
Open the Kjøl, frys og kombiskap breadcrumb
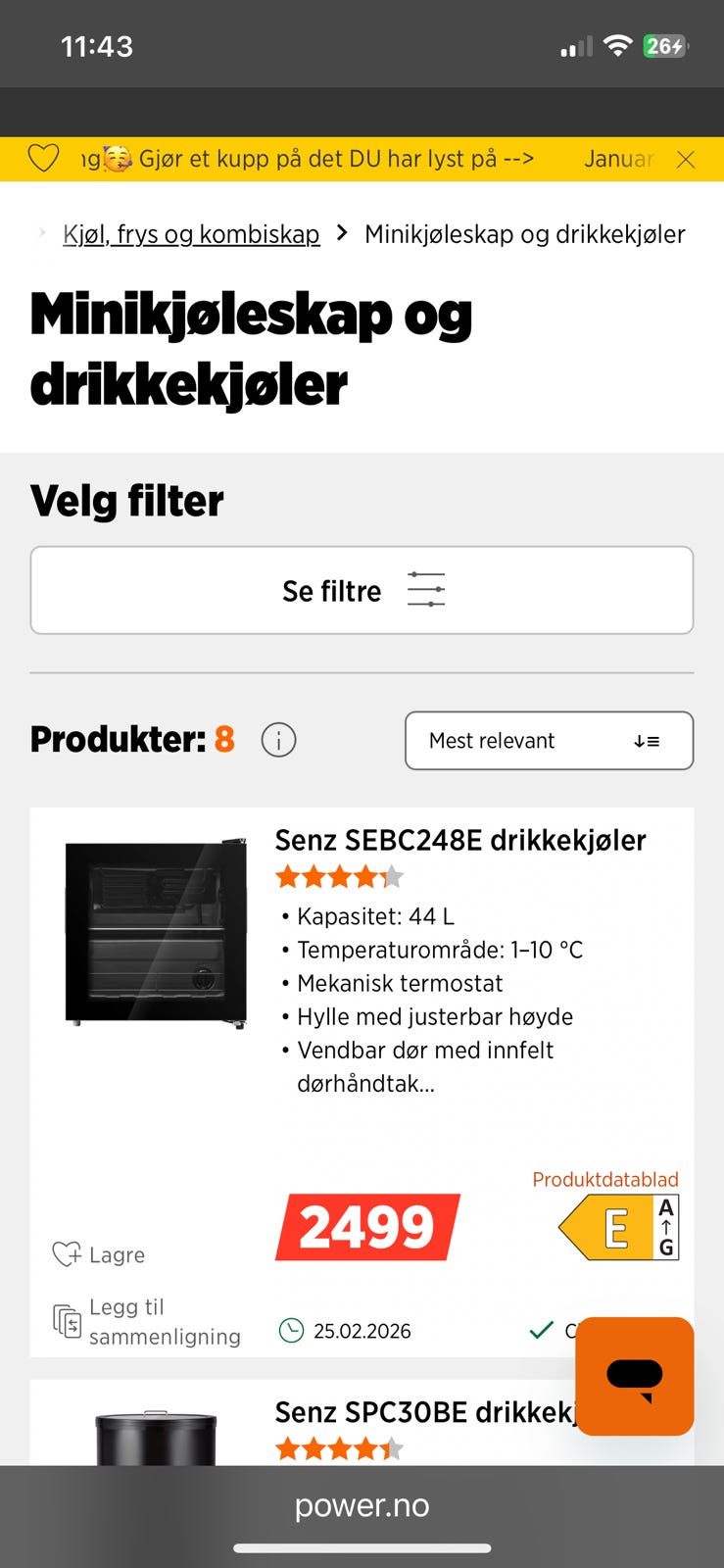click(191, 234)
